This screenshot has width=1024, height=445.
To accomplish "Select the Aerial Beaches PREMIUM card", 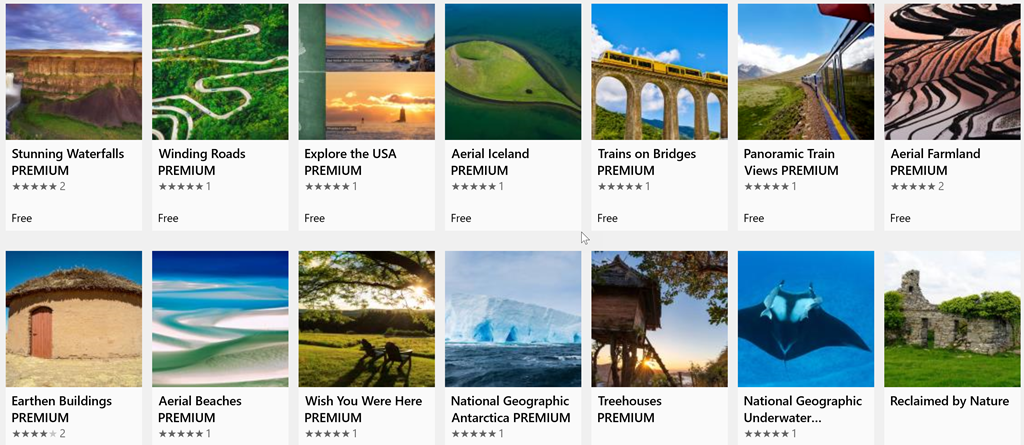I will (220, 319).
